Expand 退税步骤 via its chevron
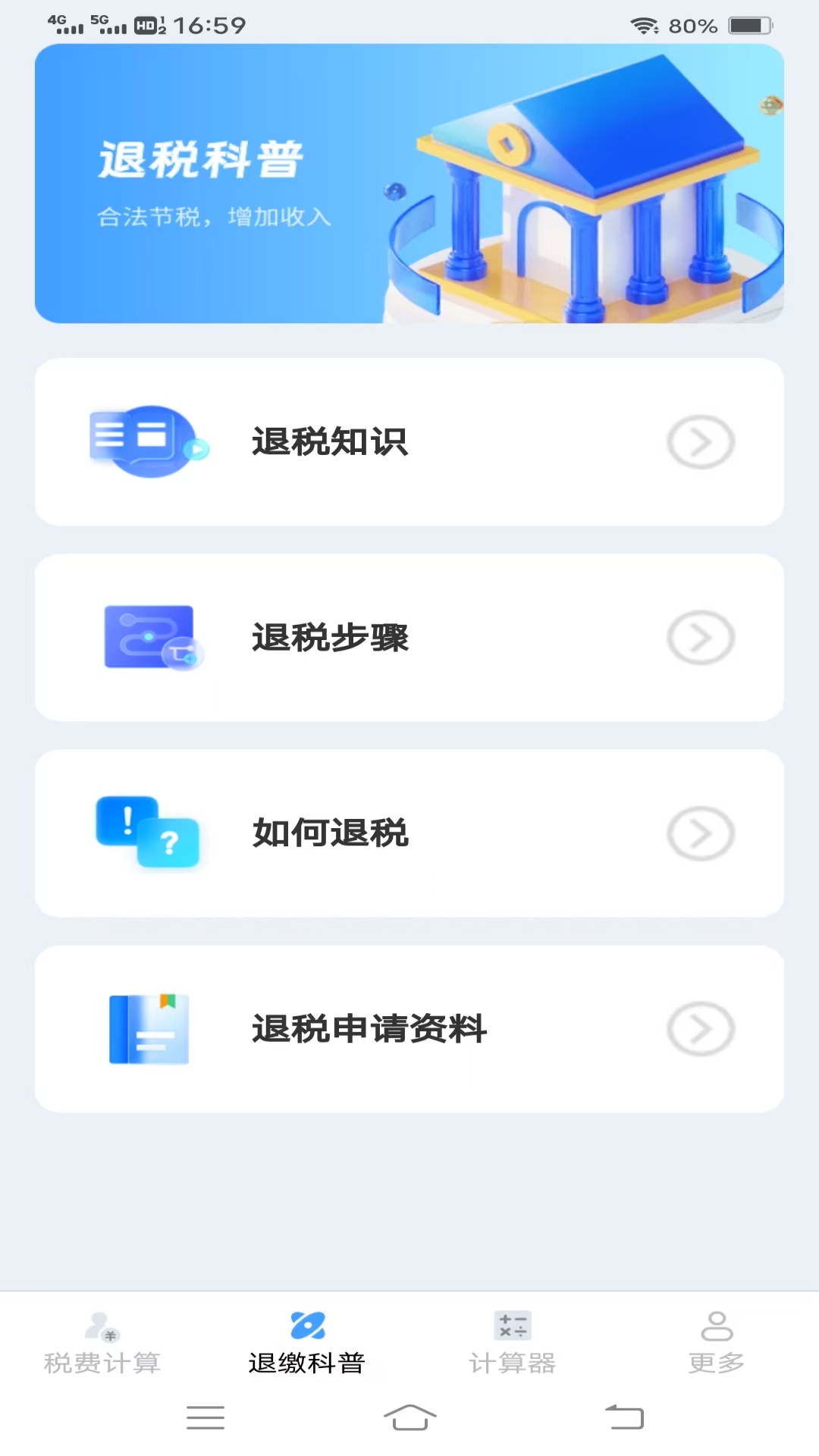Screen dimensions: 819x1456 pyautogui.click(x=700, y=638)
